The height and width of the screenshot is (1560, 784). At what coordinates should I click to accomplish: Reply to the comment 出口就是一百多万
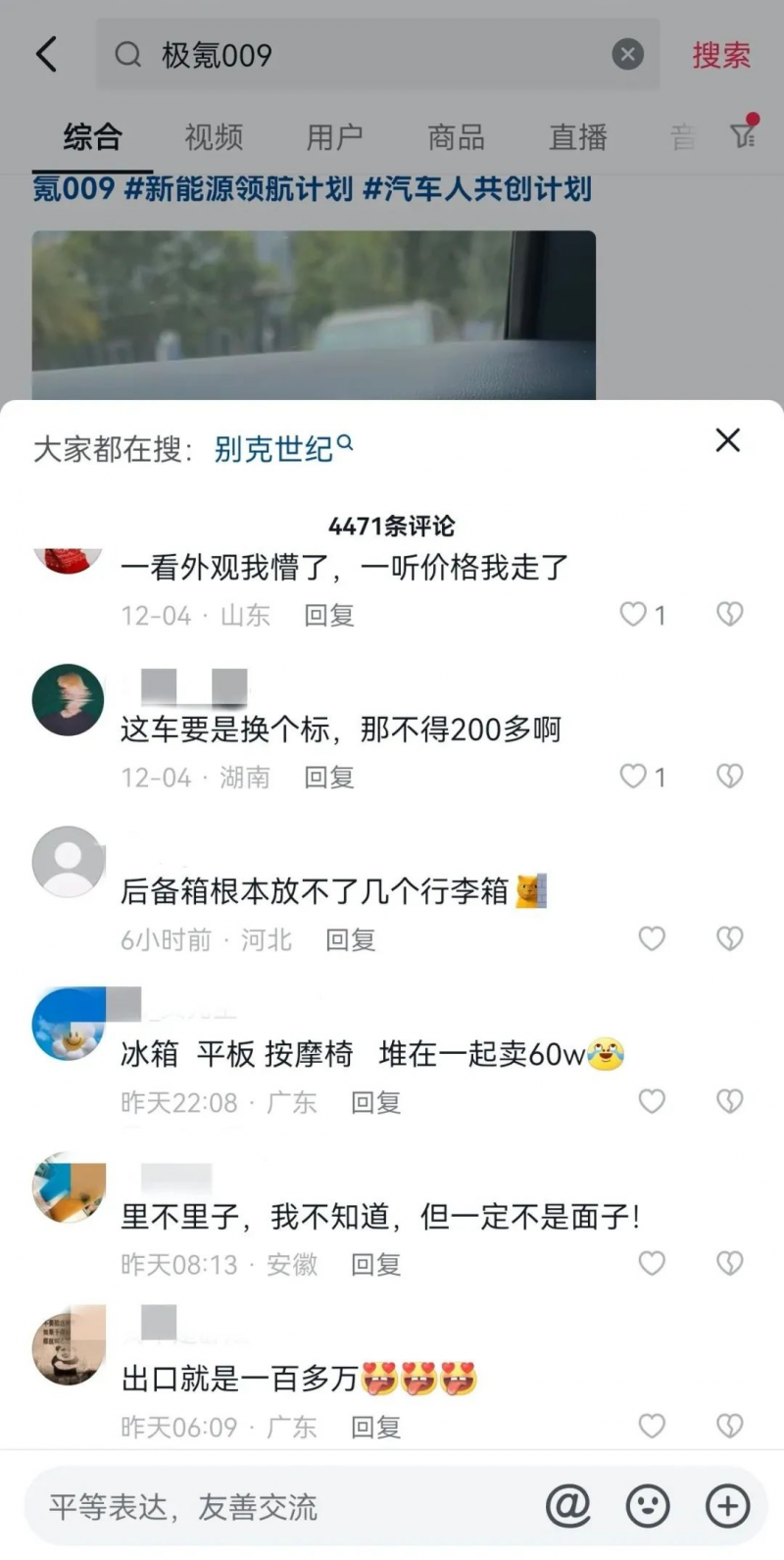click(x=376, y=1427)
